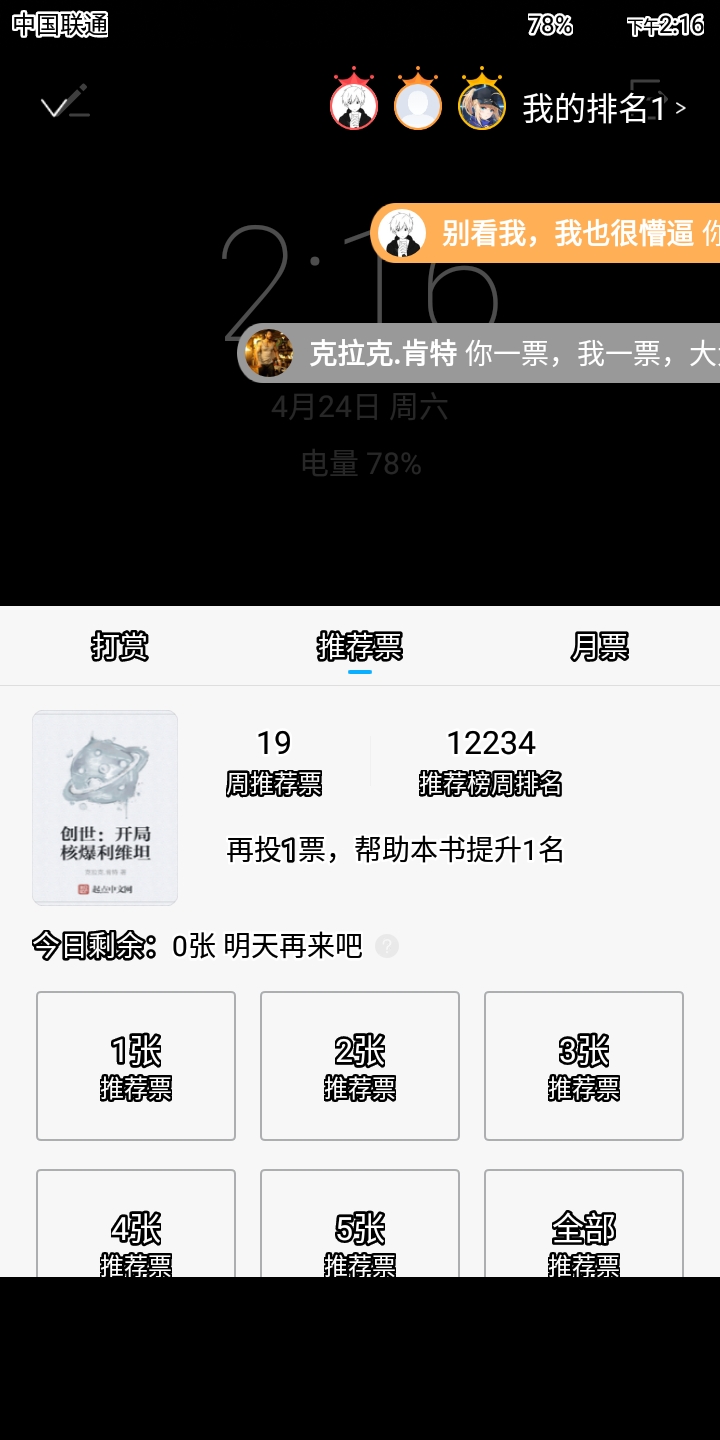Viewport: 720px width, 1440px height.
Task: Switch to the 月票 tab
Action: point(600,646)
